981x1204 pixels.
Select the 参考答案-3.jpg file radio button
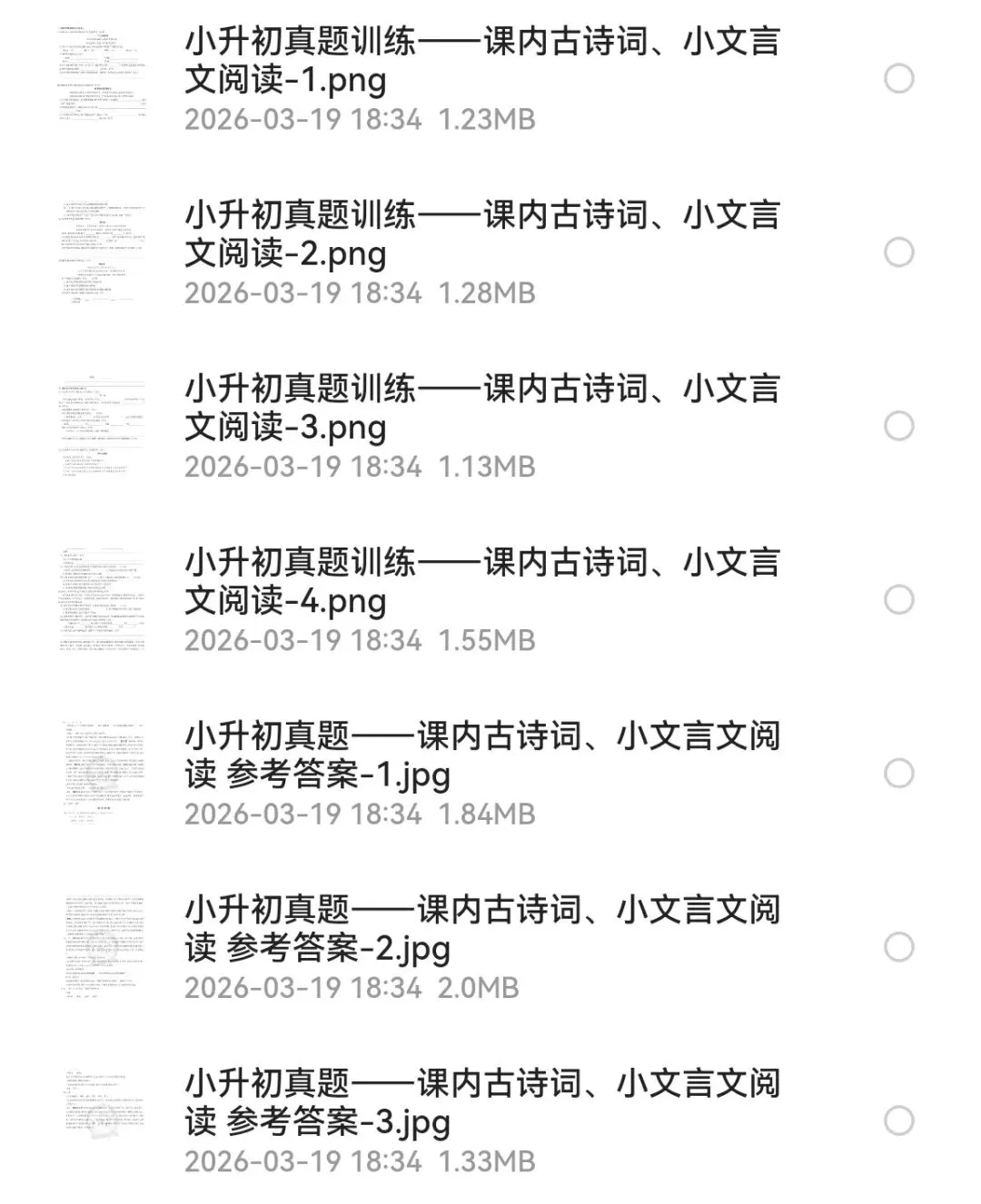coord(898,1120)
